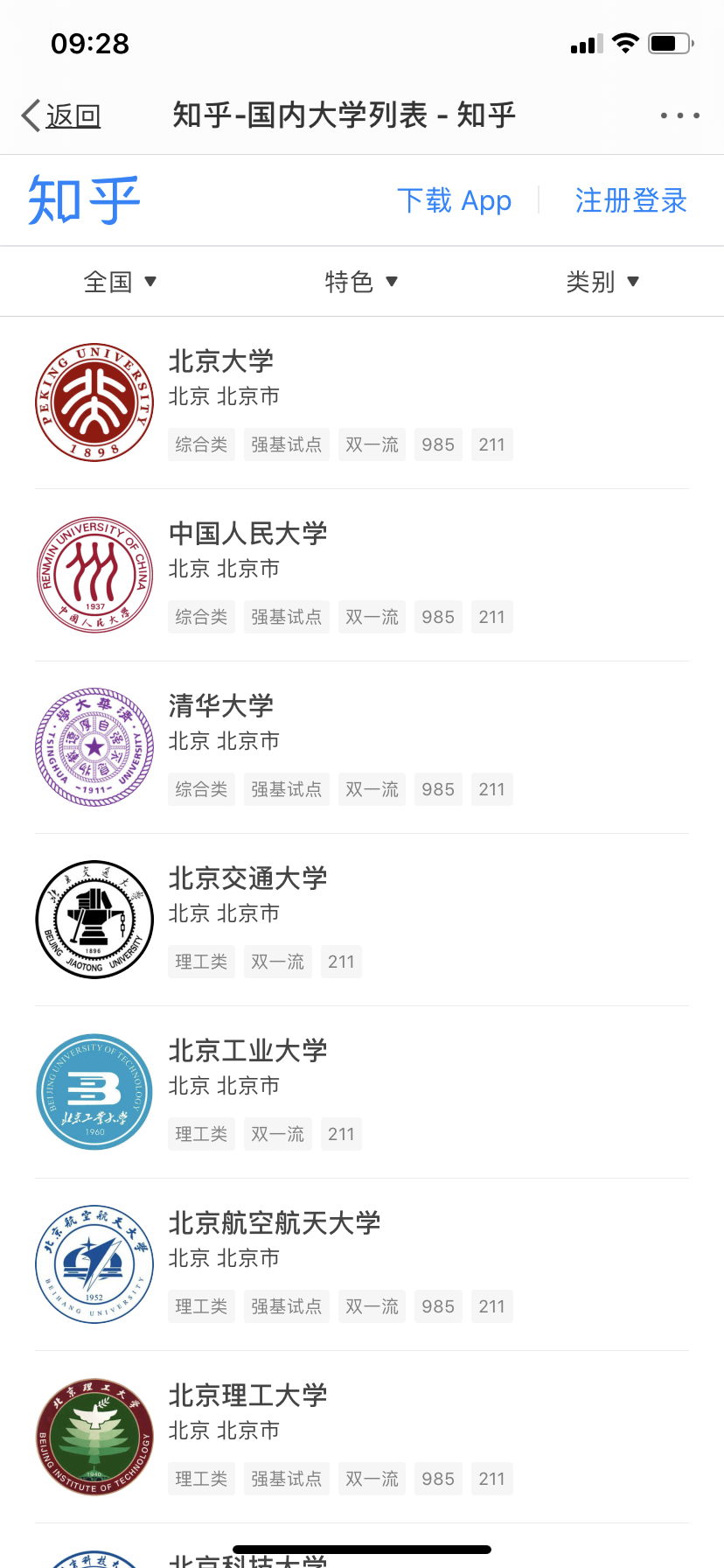Click the 注册登录 link
Image resolution: width=724 pixels, height=1568 pixels.
click(x=630, y=199)
